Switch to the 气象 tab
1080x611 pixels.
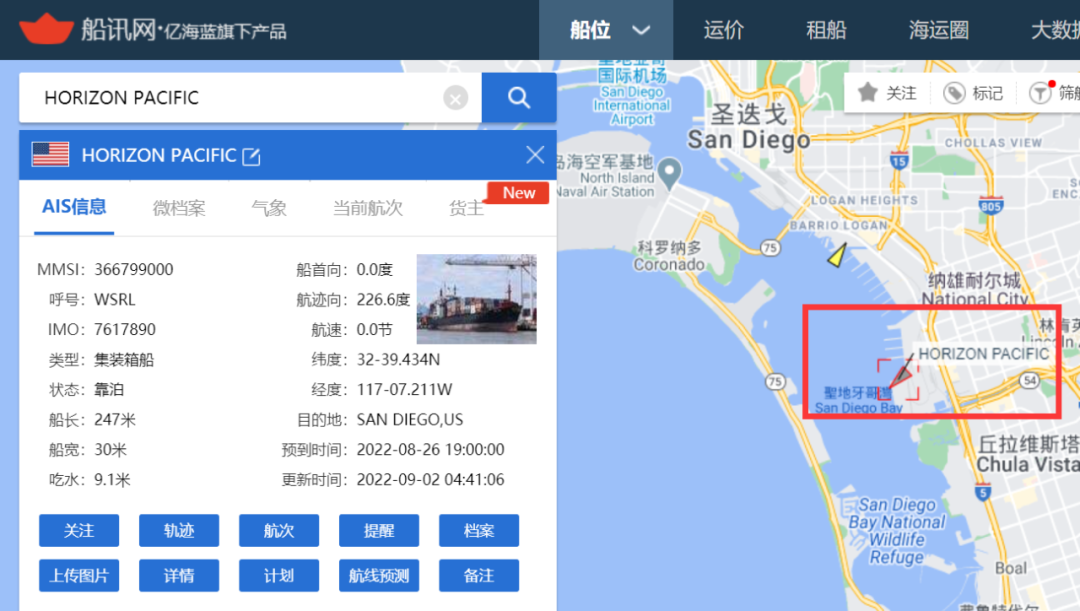(x=269, y=208)
